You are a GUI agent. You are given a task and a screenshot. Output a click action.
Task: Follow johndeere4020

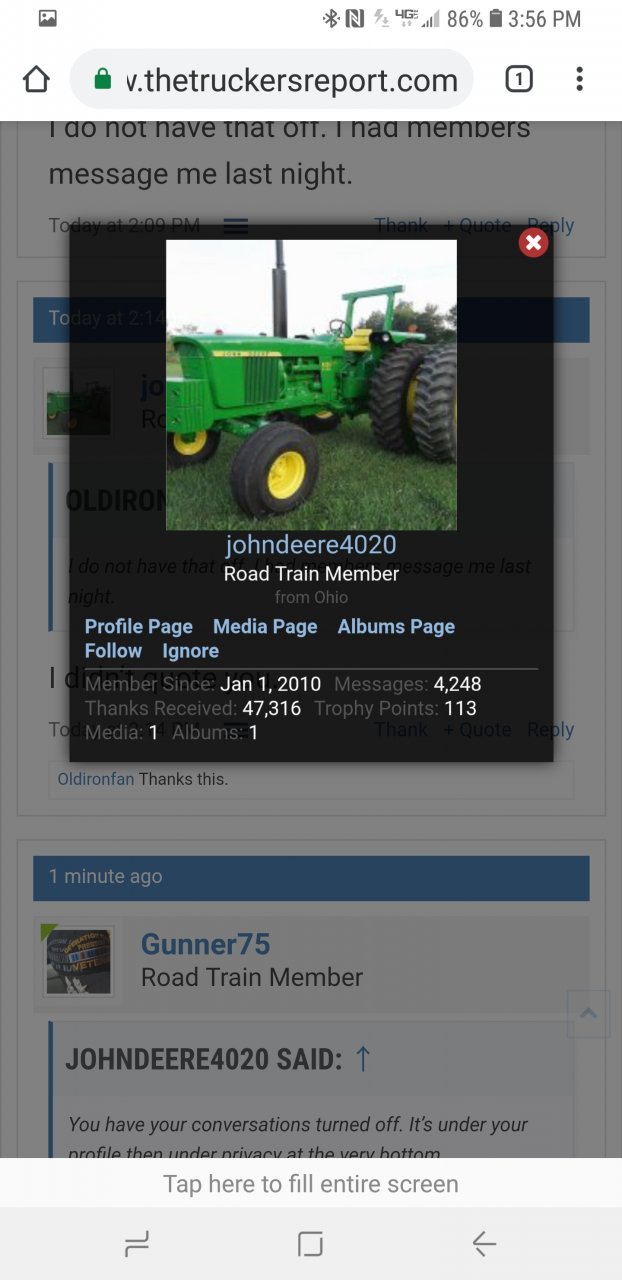pos(113,651)
